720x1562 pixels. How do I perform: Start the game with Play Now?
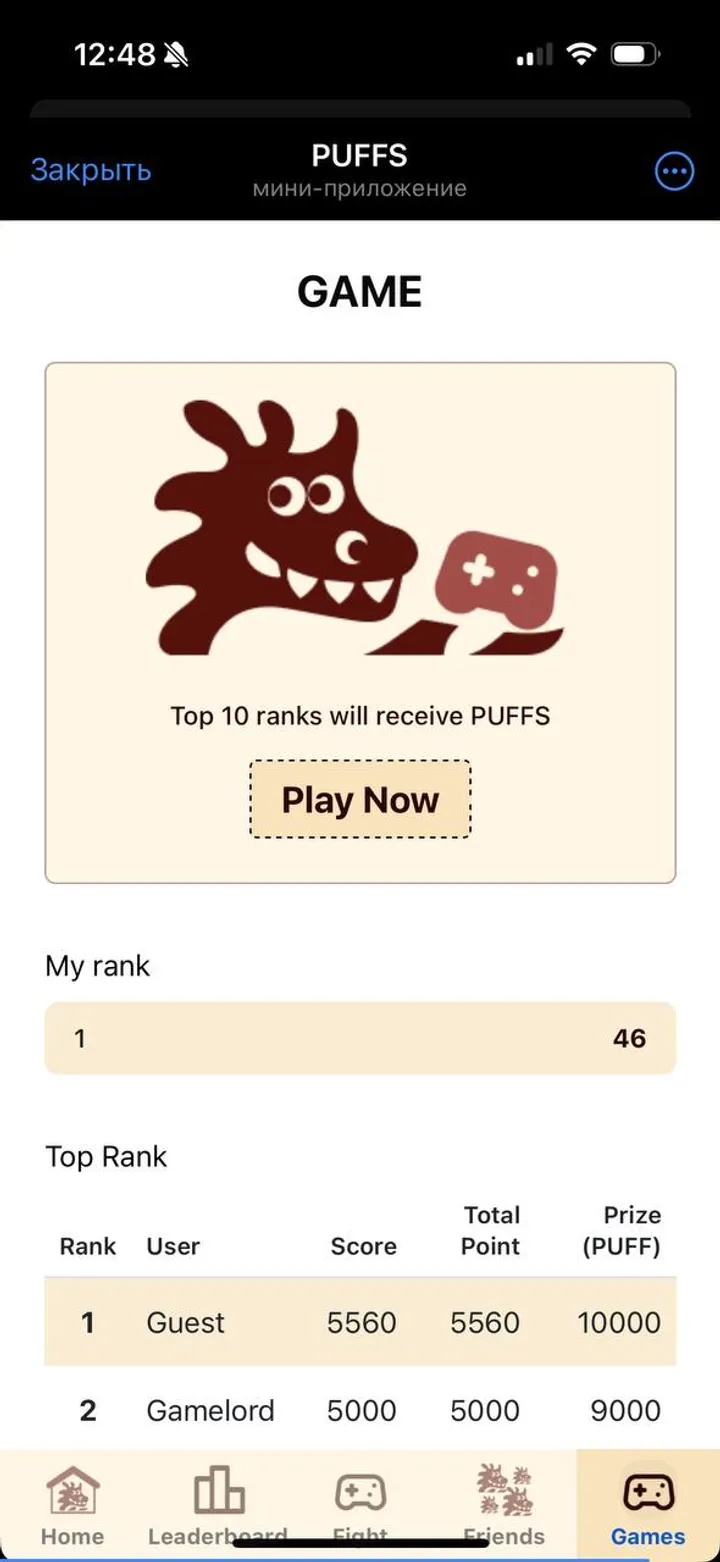[x=360, y=800]
